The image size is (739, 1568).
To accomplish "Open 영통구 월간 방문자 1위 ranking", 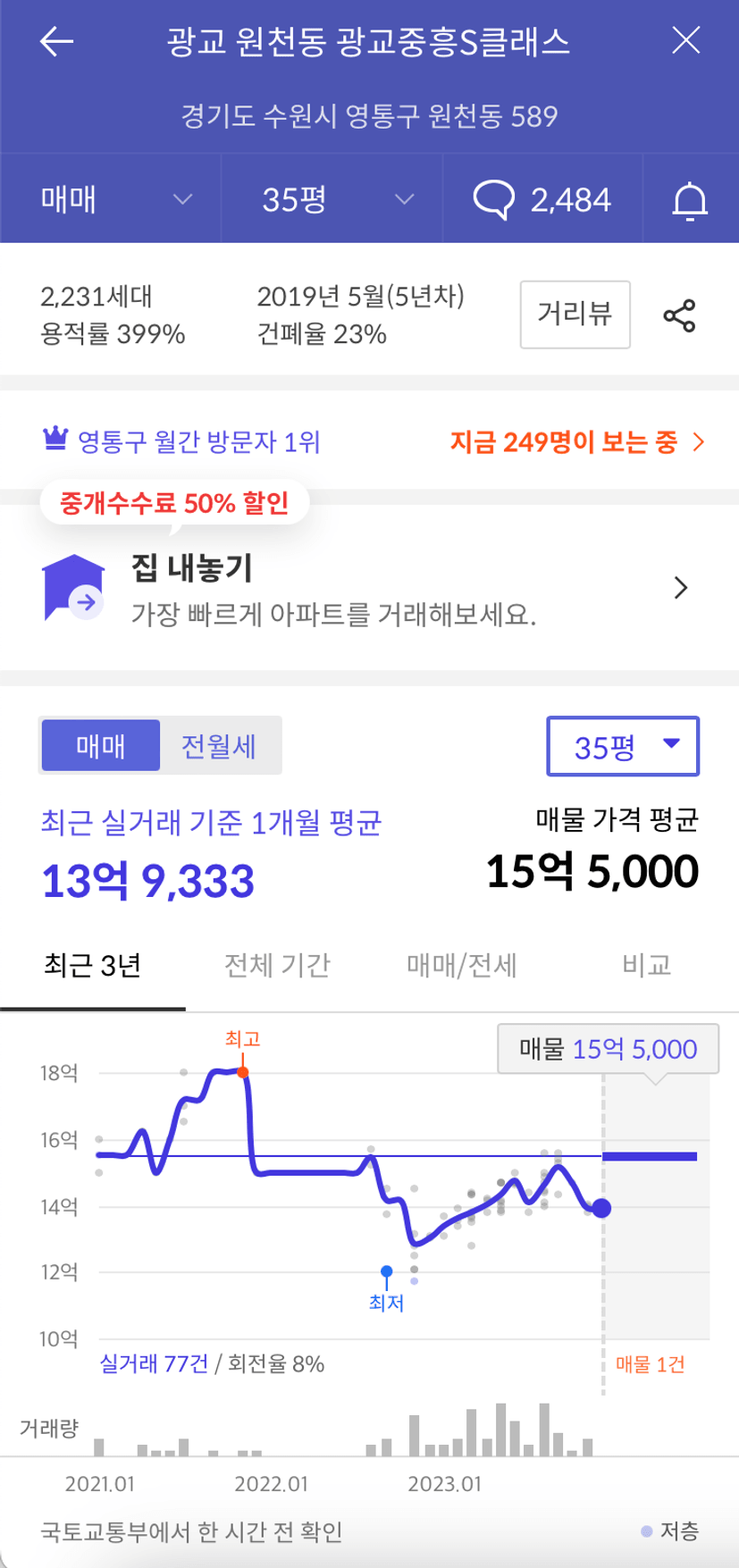I will 181,441.
